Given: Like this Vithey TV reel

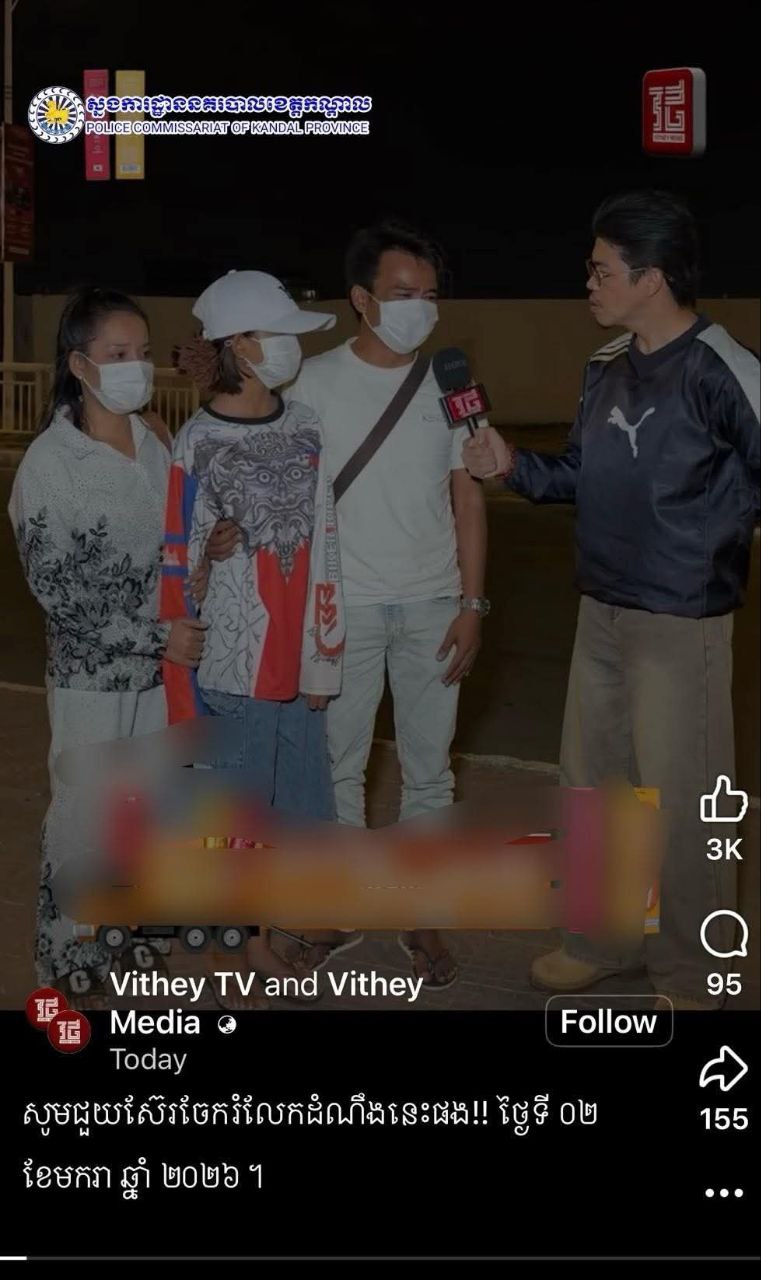Looking at the screenshot, I should click(723, 801).
